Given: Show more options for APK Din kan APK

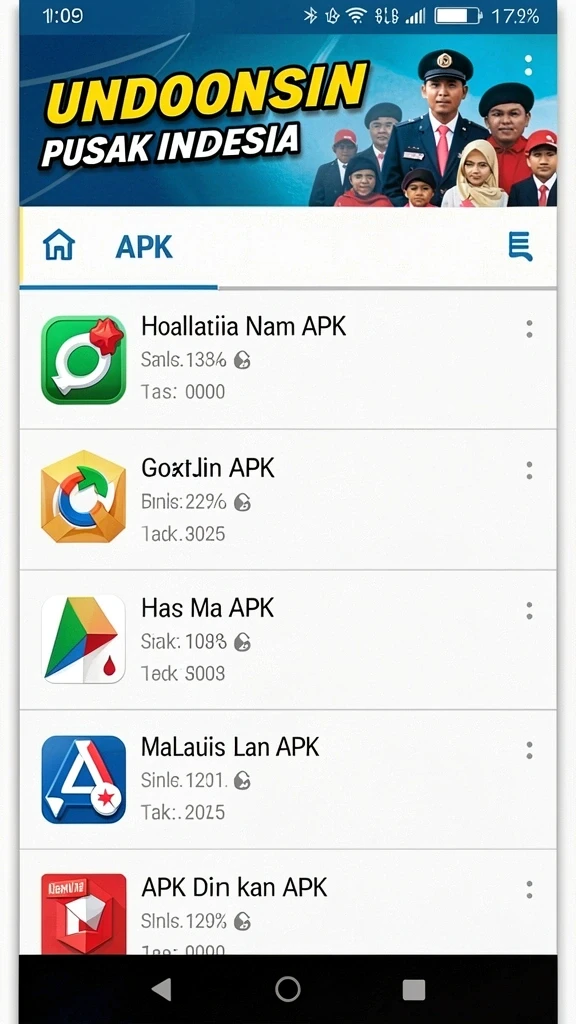Looking at the screenshot, I should 529,889.
